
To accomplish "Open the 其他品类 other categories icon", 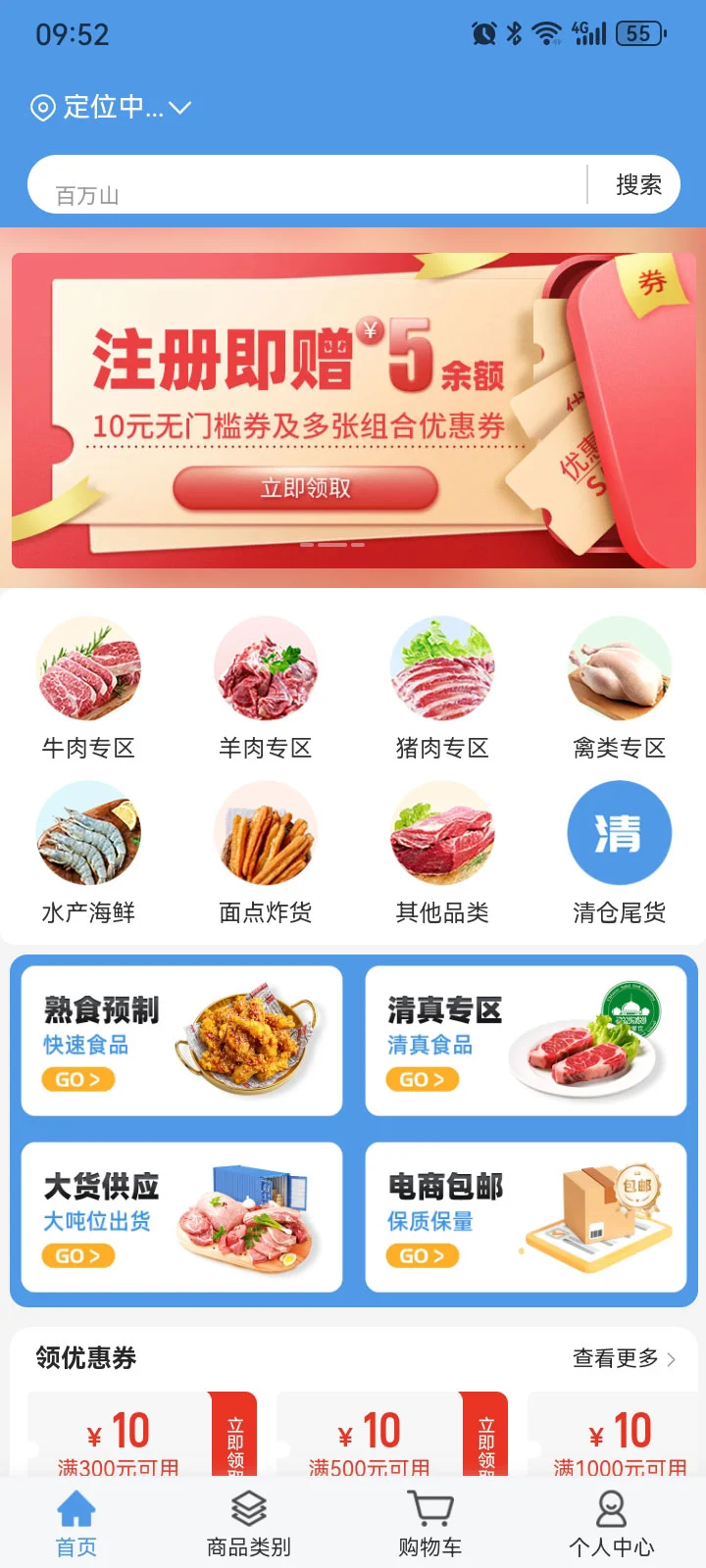I will click(441, 834).
